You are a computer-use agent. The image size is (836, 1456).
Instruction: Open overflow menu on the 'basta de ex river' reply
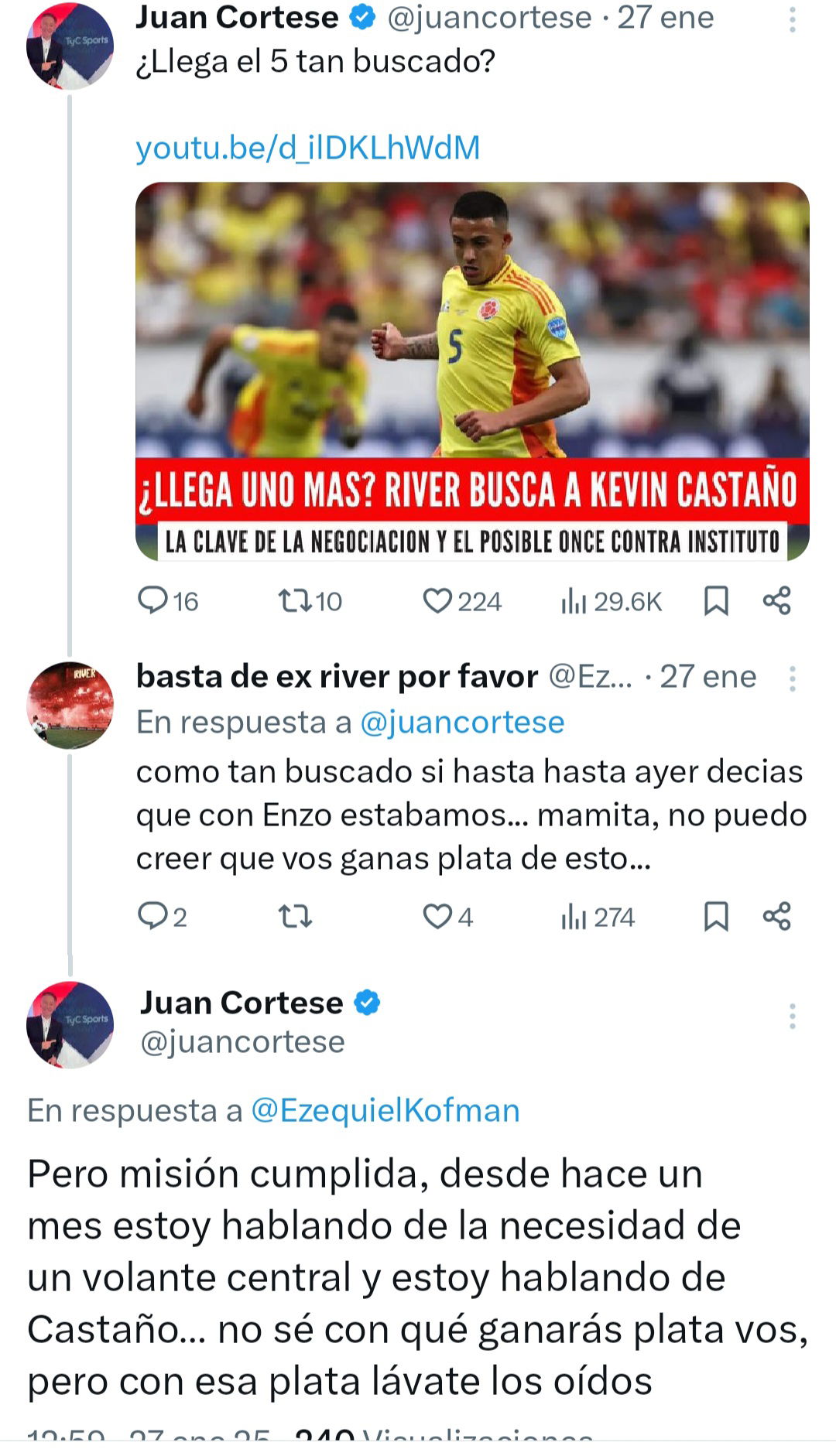792,678
